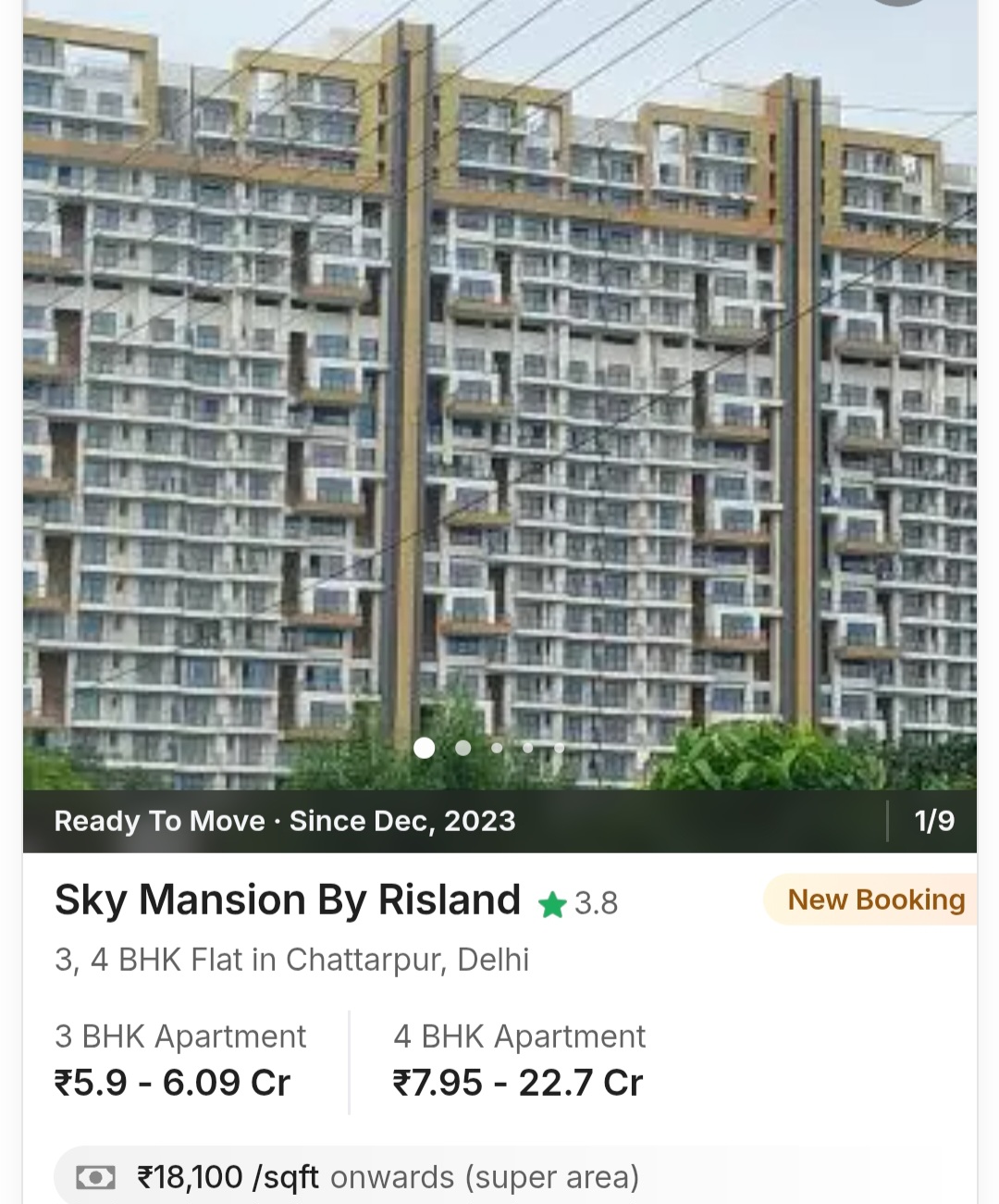
Task: Click the Ready To Move status banner
Action: [x=161, y=820]
